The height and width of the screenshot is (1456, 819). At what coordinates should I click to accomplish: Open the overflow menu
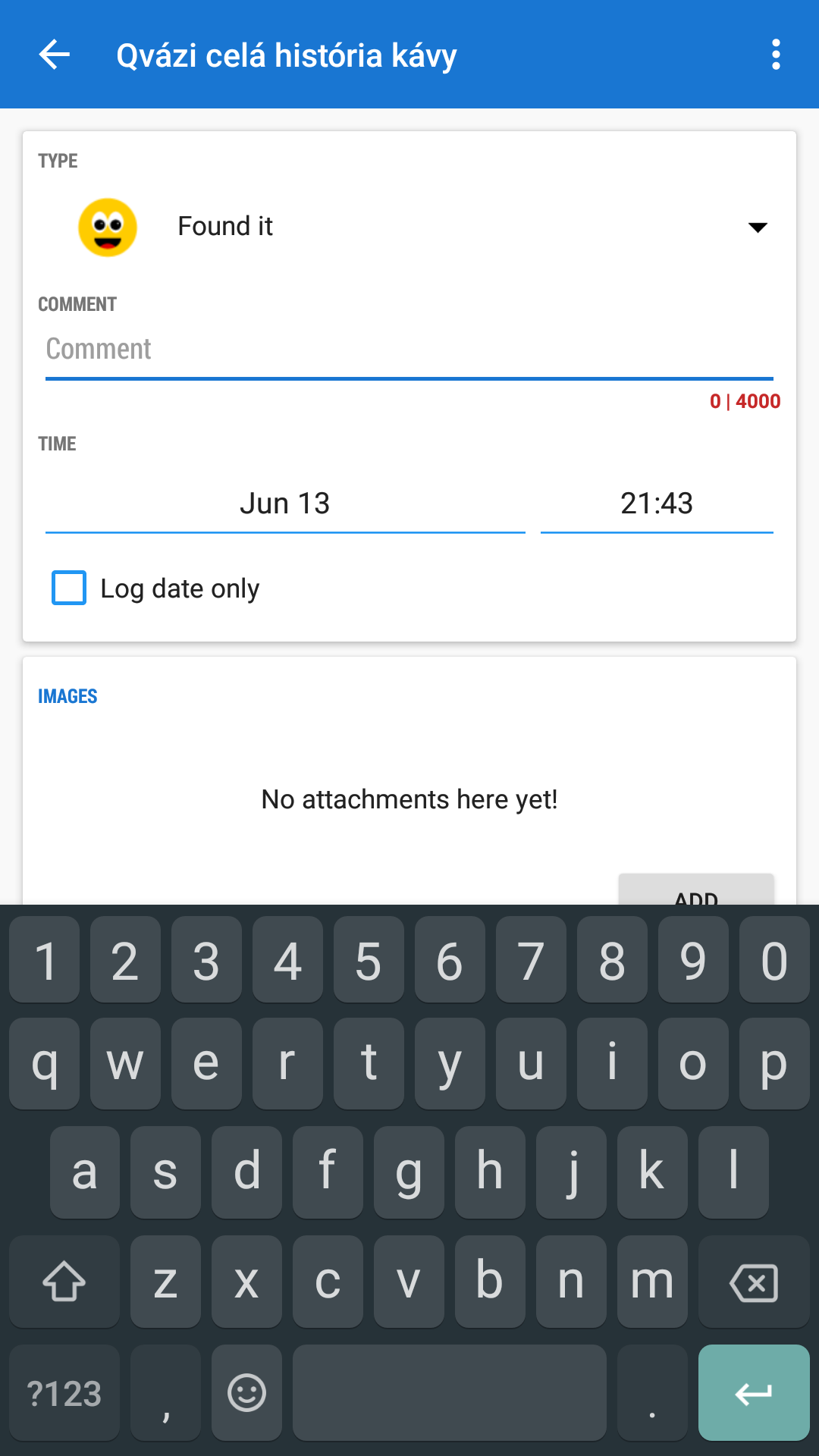pos(775,55)
